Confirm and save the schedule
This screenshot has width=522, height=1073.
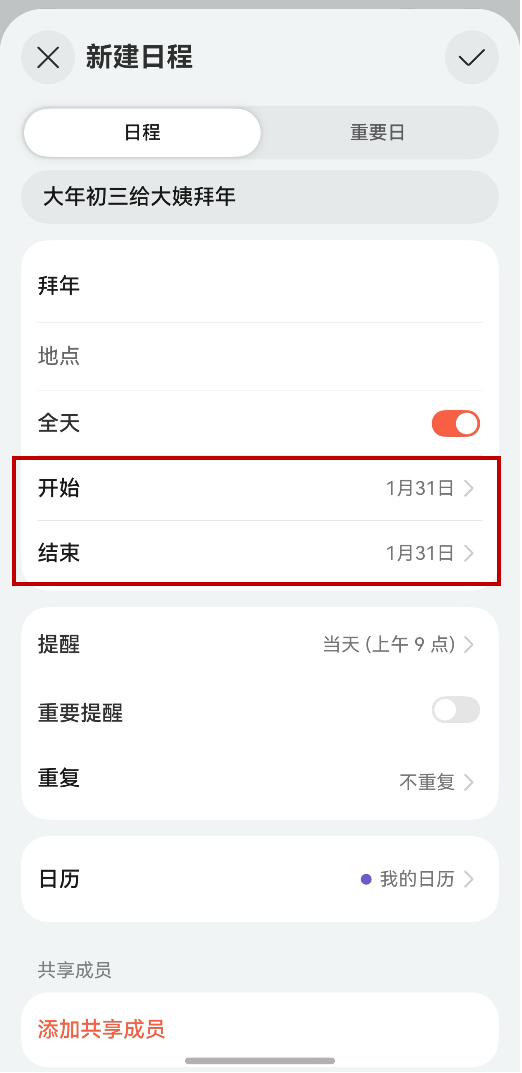[x=472, y=57]
